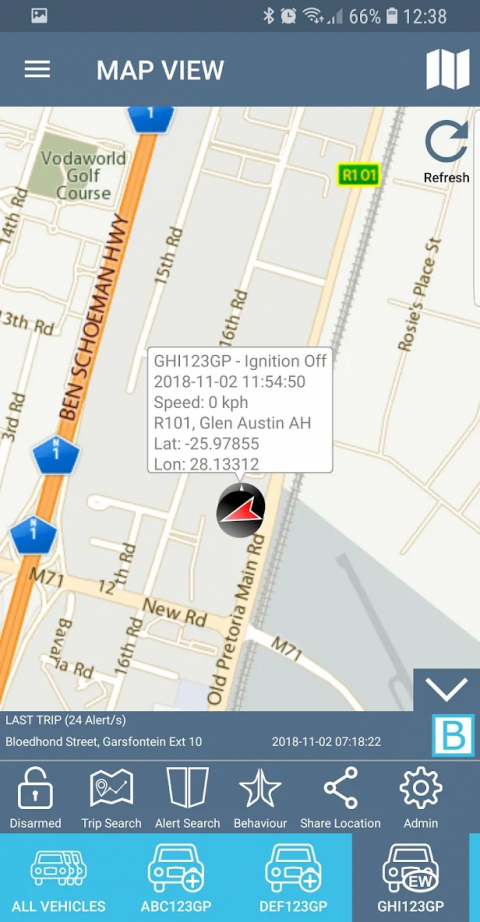Toggle the Disarmed lock
Image resolution: width=480 pixels, height=922 pixels.
click(x=35, y=797)
